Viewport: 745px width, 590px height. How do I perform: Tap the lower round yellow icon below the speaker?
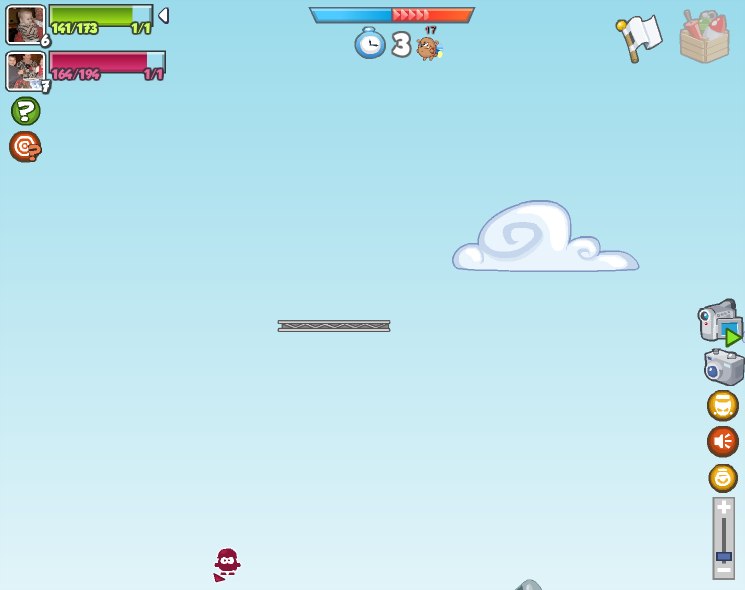(x=723, y=477)
